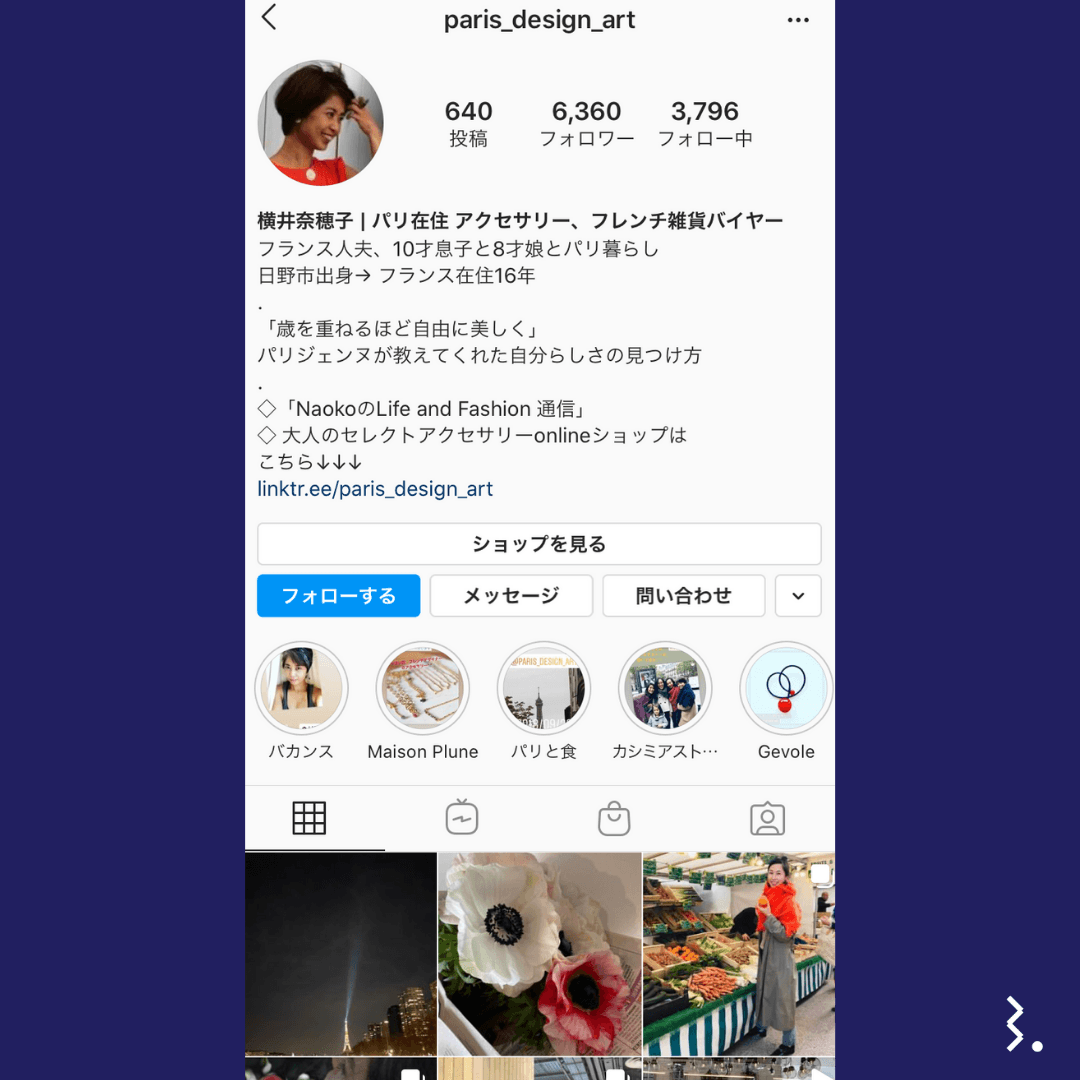Send a message via メッセージ
1080x1080 pixels.
coord(511,596)
